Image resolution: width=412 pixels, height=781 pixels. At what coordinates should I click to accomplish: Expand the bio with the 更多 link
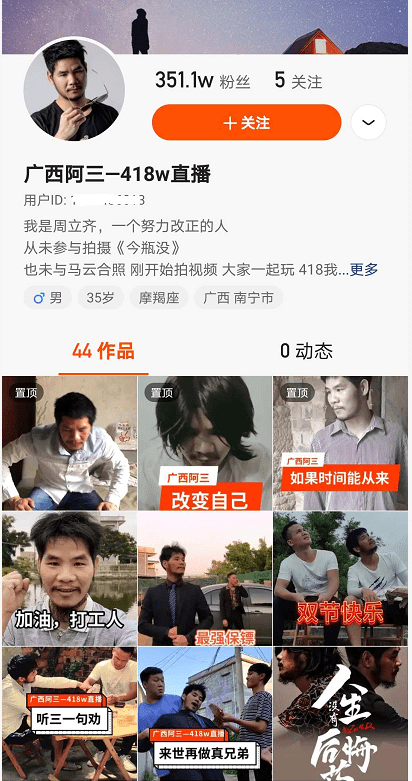coord(364,270)
